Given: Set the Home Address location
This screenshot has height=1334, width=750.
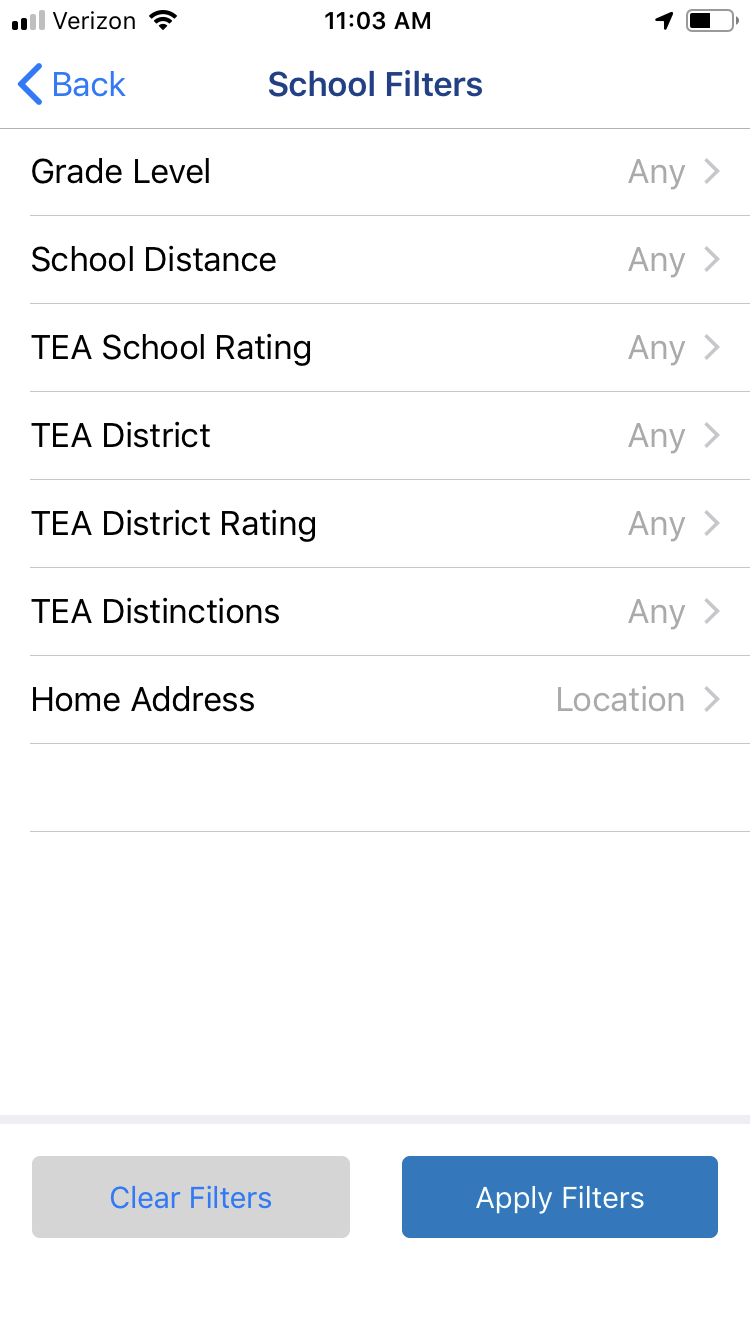Looking at the screenshot, I should (x=375, y=700).
